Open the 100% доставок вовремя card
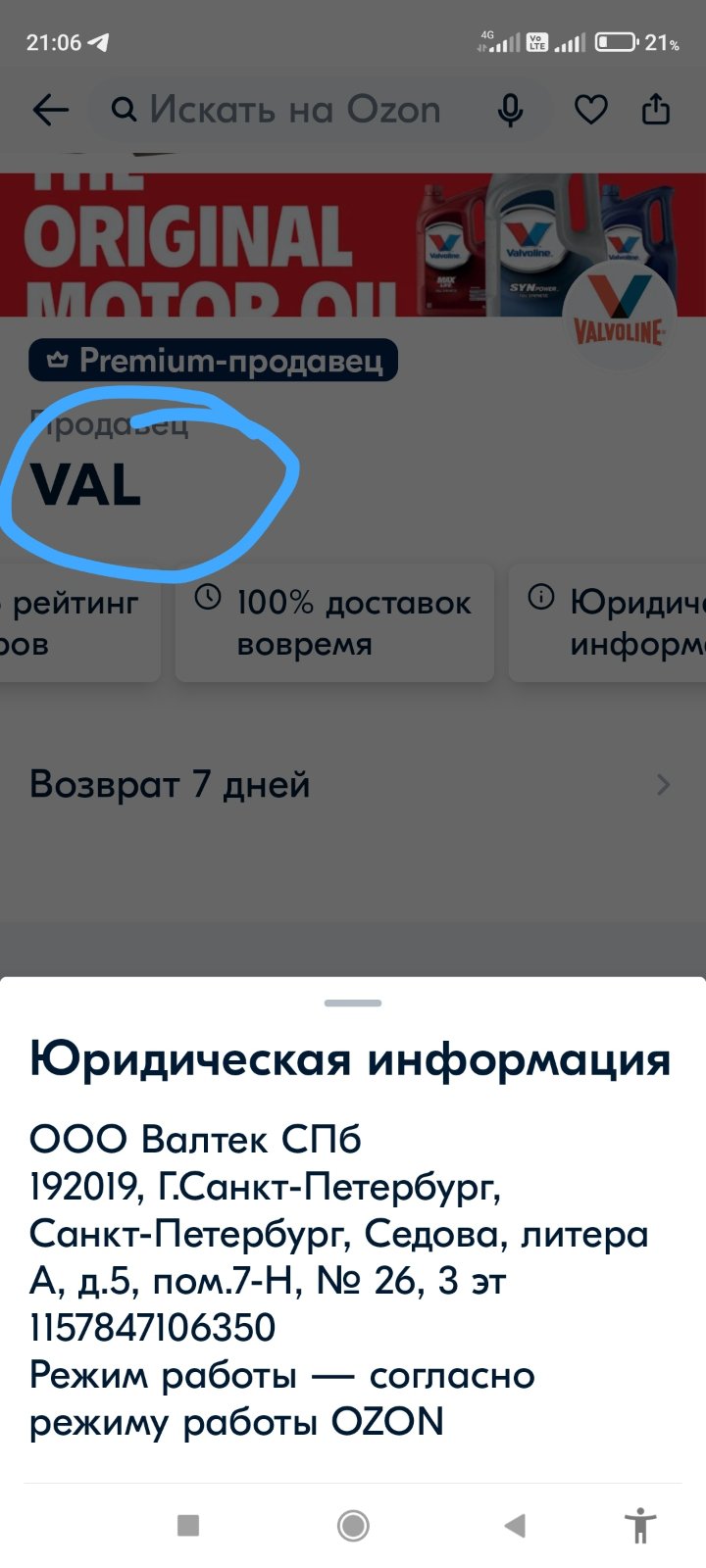 [334, 623]
